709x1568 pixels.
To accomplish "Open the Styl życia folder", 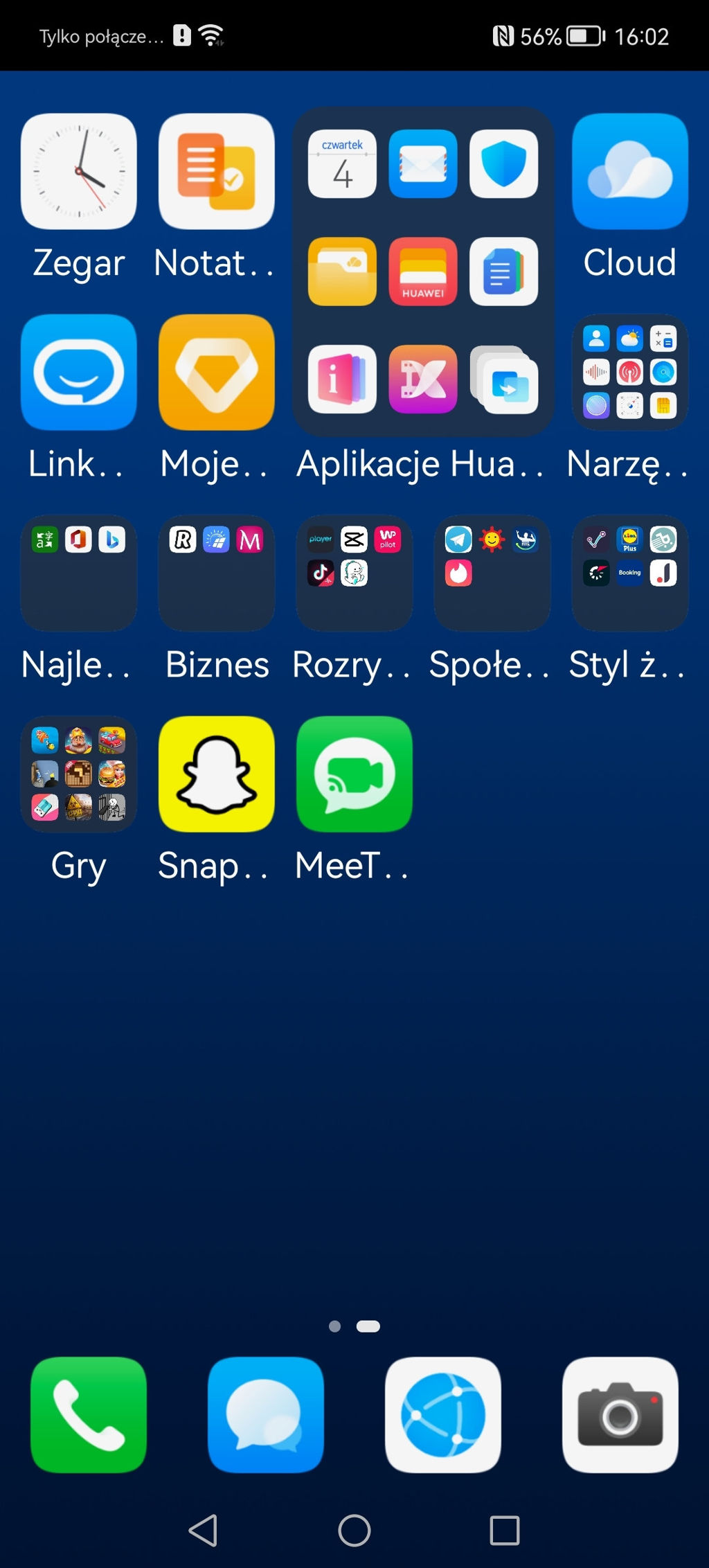I will [x=630, y=573].
